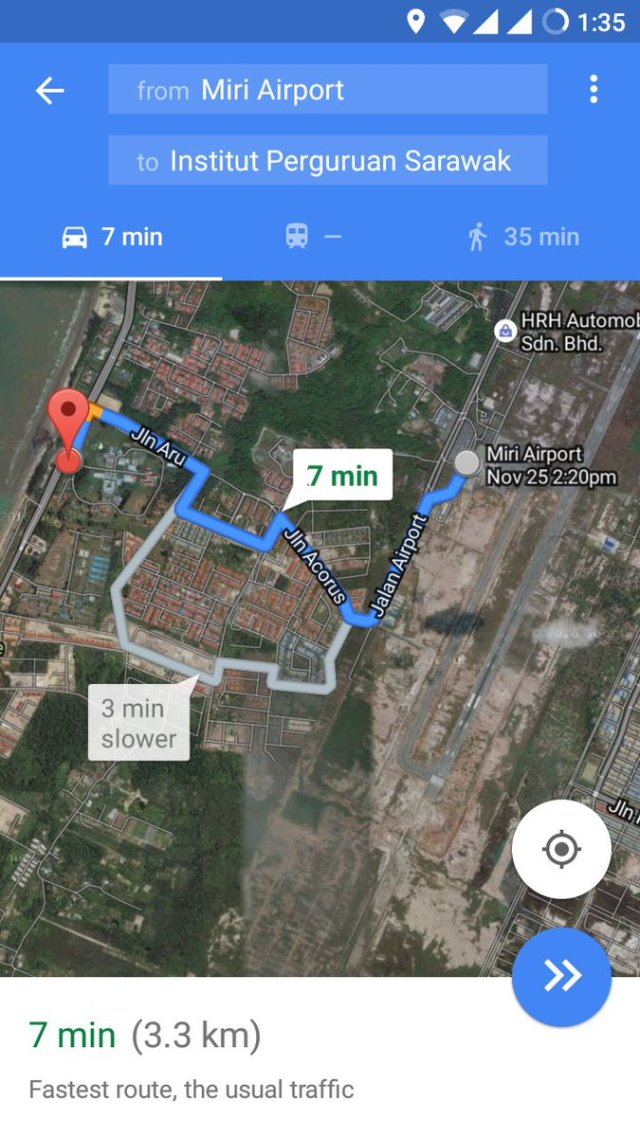Switch to the public transit tab

coord(313,237)
